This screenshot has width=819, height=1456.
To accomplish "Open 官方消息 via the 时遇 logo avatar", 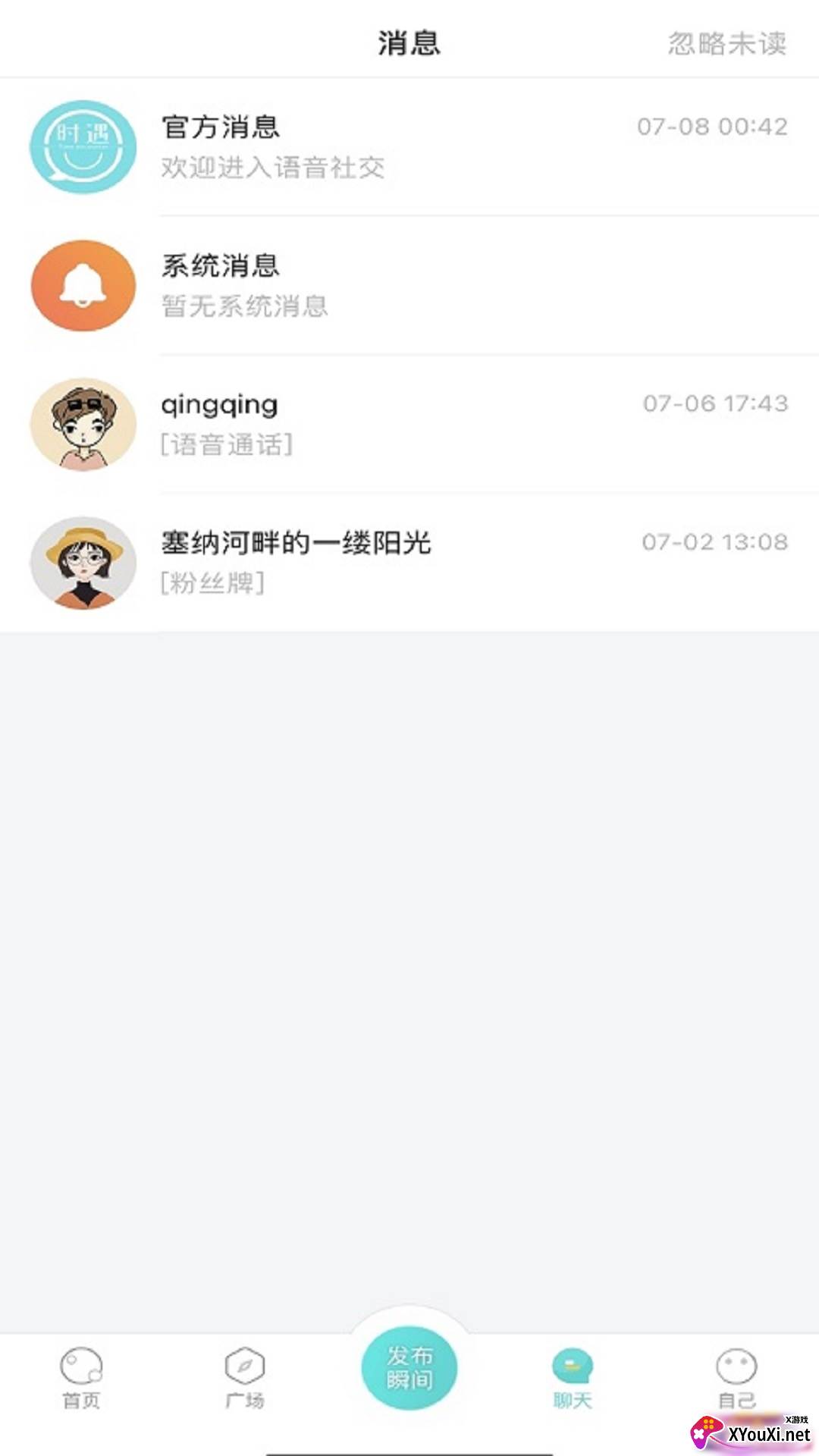I will coord(83,148).
